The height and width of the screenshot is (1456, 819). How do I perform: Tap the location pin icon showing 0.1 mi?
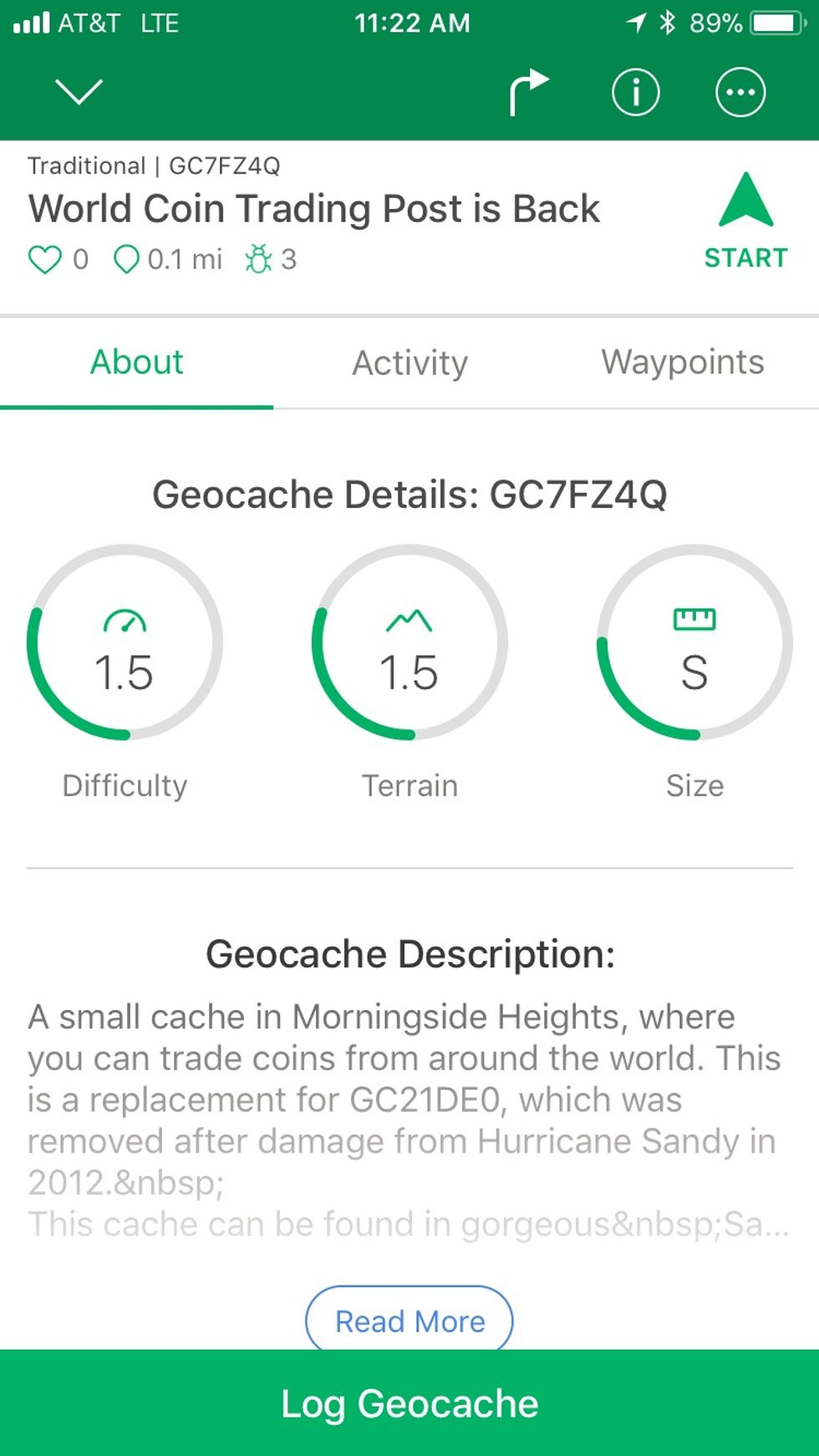point(127,259)
